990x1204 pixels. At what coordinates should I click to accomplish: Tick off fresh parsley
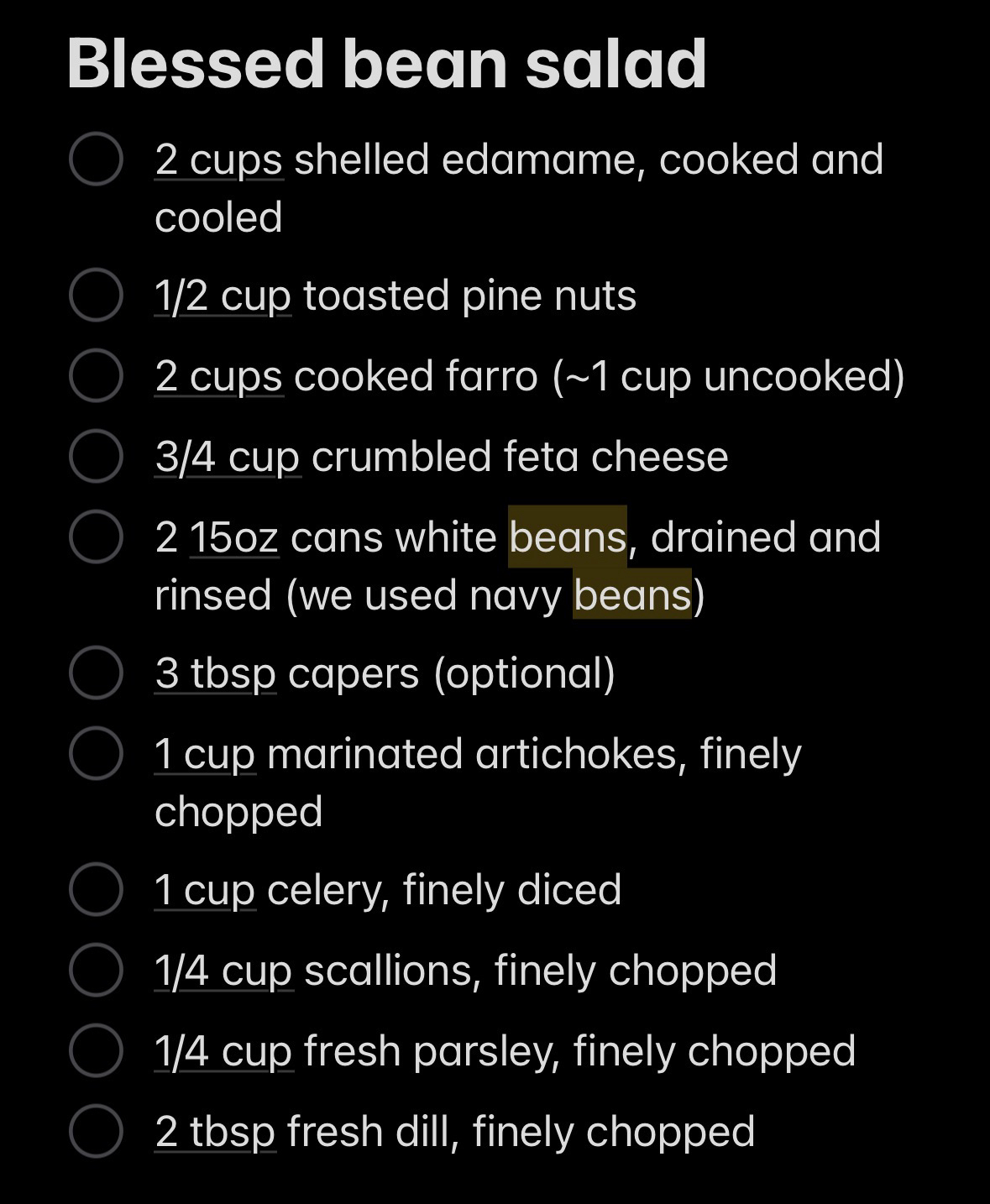pyautogui.click(x=96, y=1050)
